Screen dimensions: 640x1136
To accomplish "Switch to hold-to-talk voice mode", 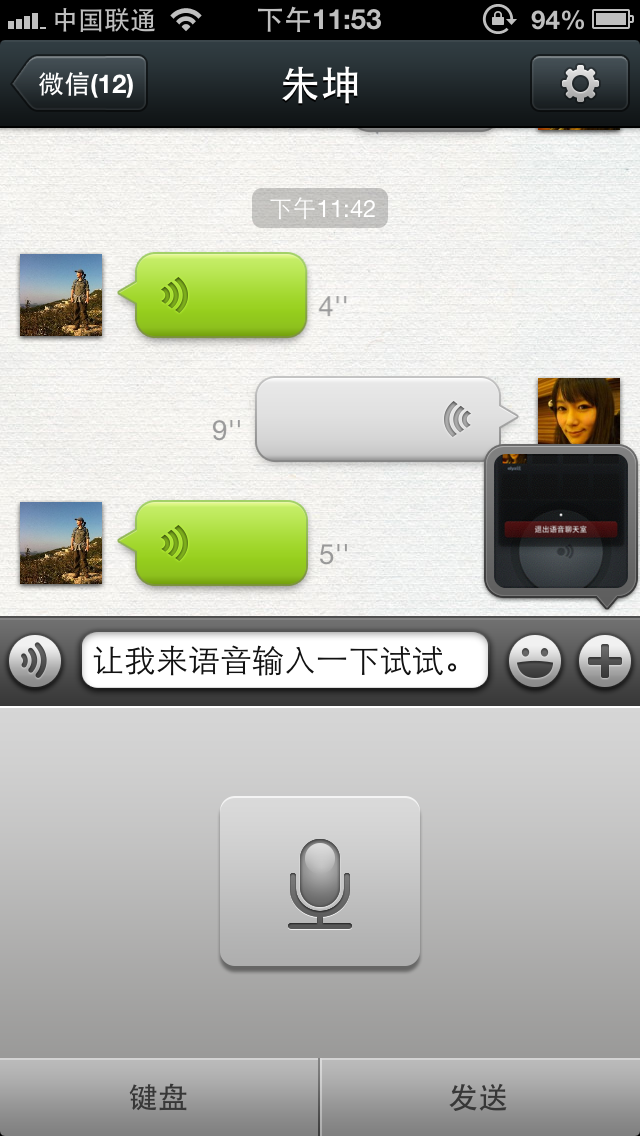I will pyautogui.click(x=35, y=661).
